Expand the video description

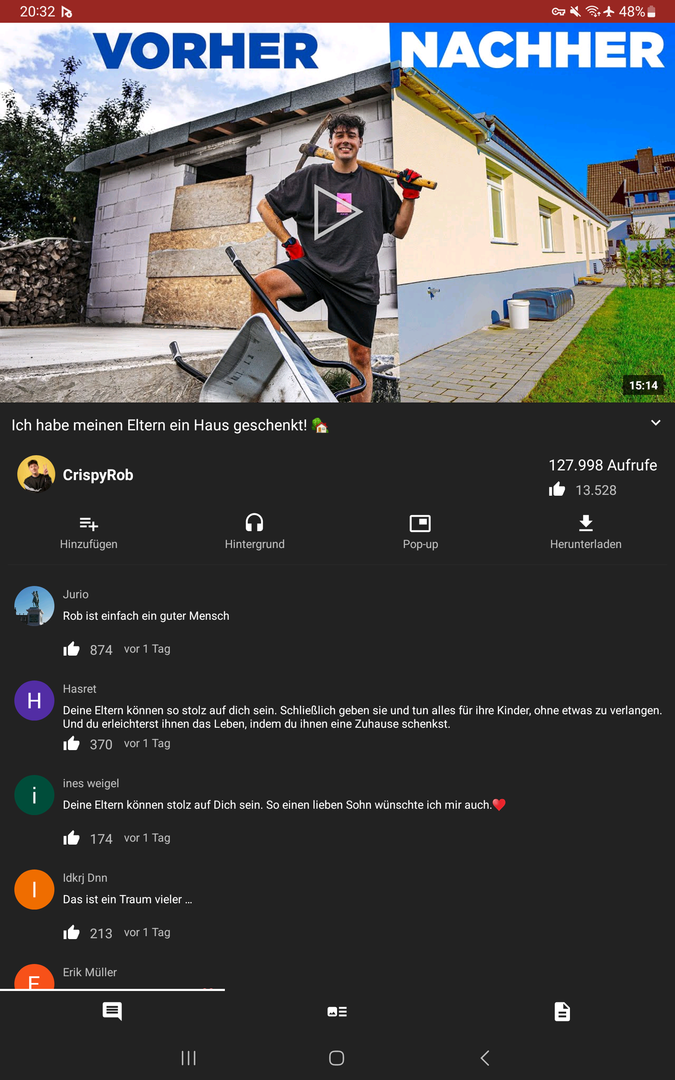[x=655, y=423]
